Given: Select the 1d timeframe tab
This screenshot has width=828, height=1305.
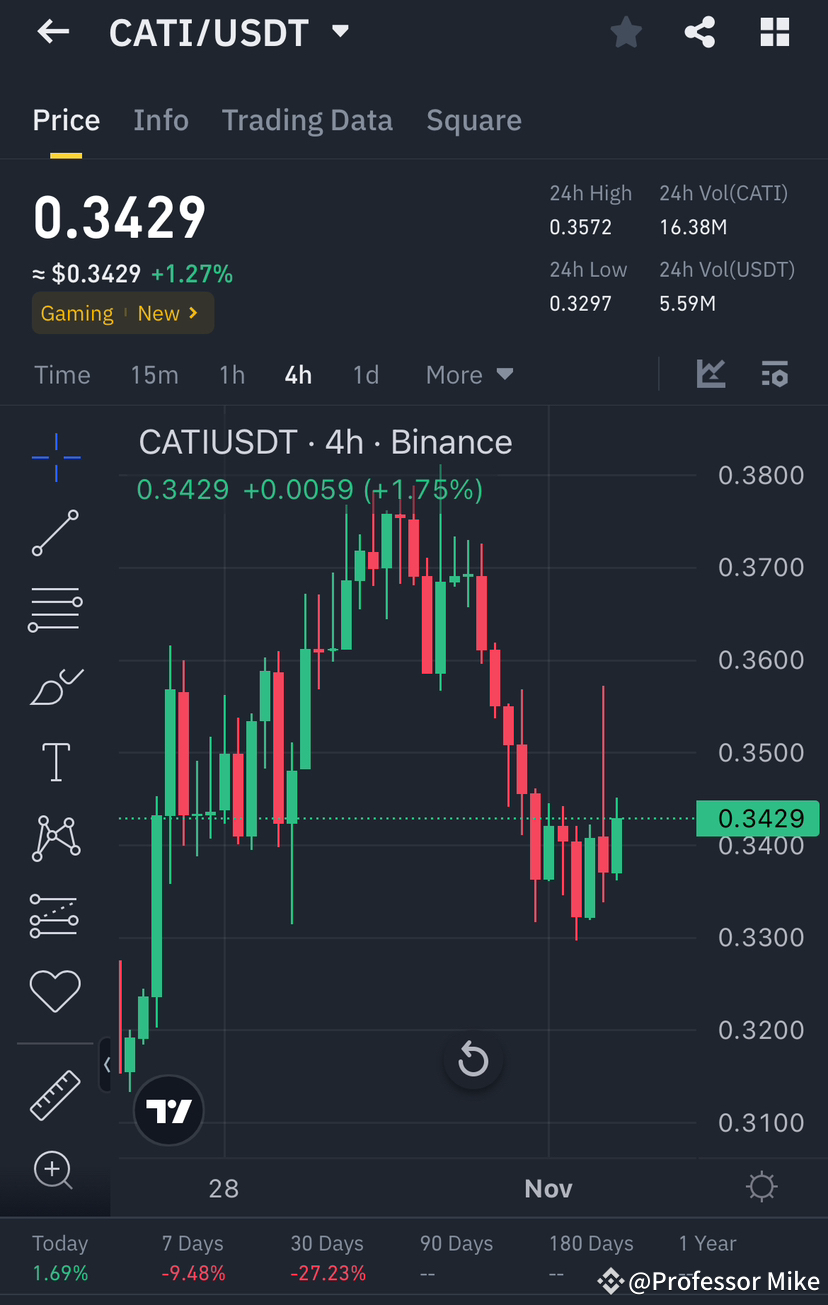Looking at the screenshot, I should tap(366, 374).
